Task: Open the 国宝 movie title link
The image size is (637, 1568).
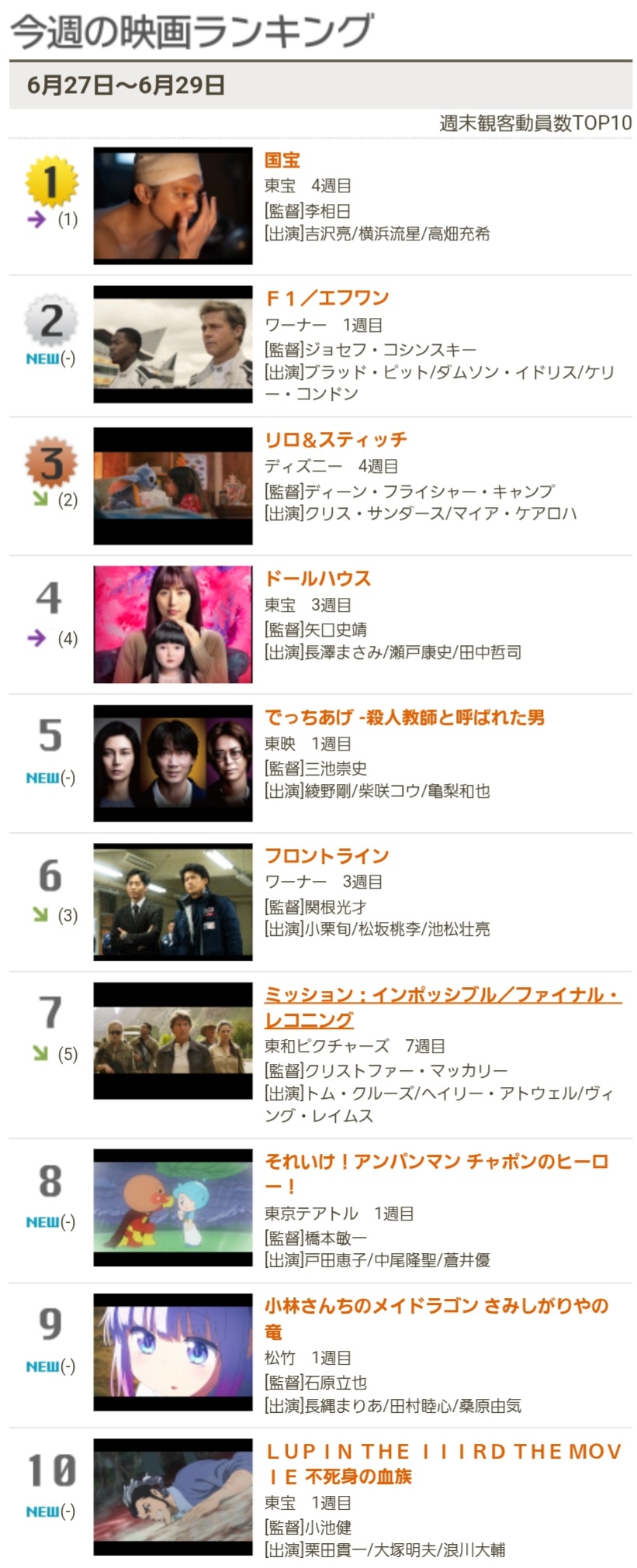Action: click(x=282, y=161)
